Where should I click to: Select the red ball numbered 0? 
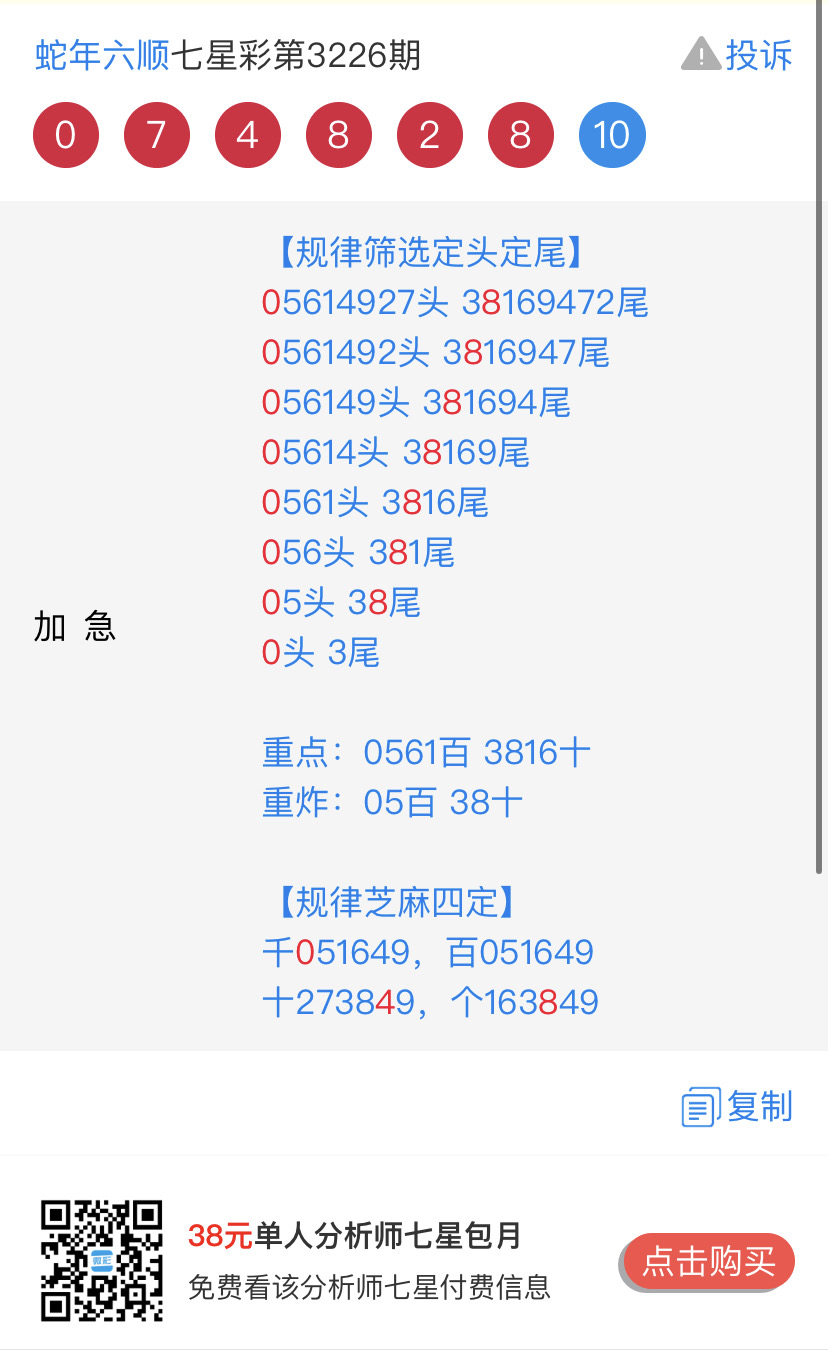tap(66, 134)
